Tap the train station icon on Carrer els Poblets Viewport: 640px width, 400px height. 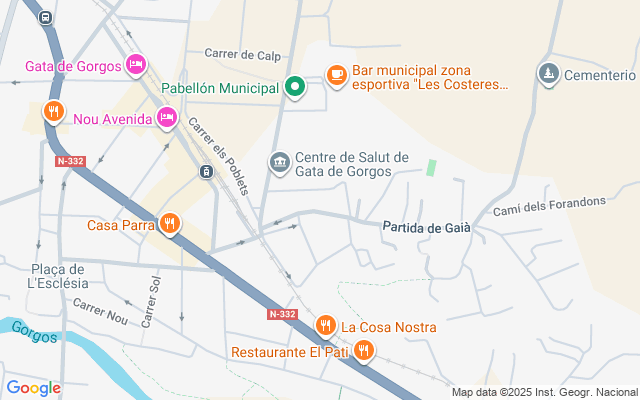[x=207, y=171]
